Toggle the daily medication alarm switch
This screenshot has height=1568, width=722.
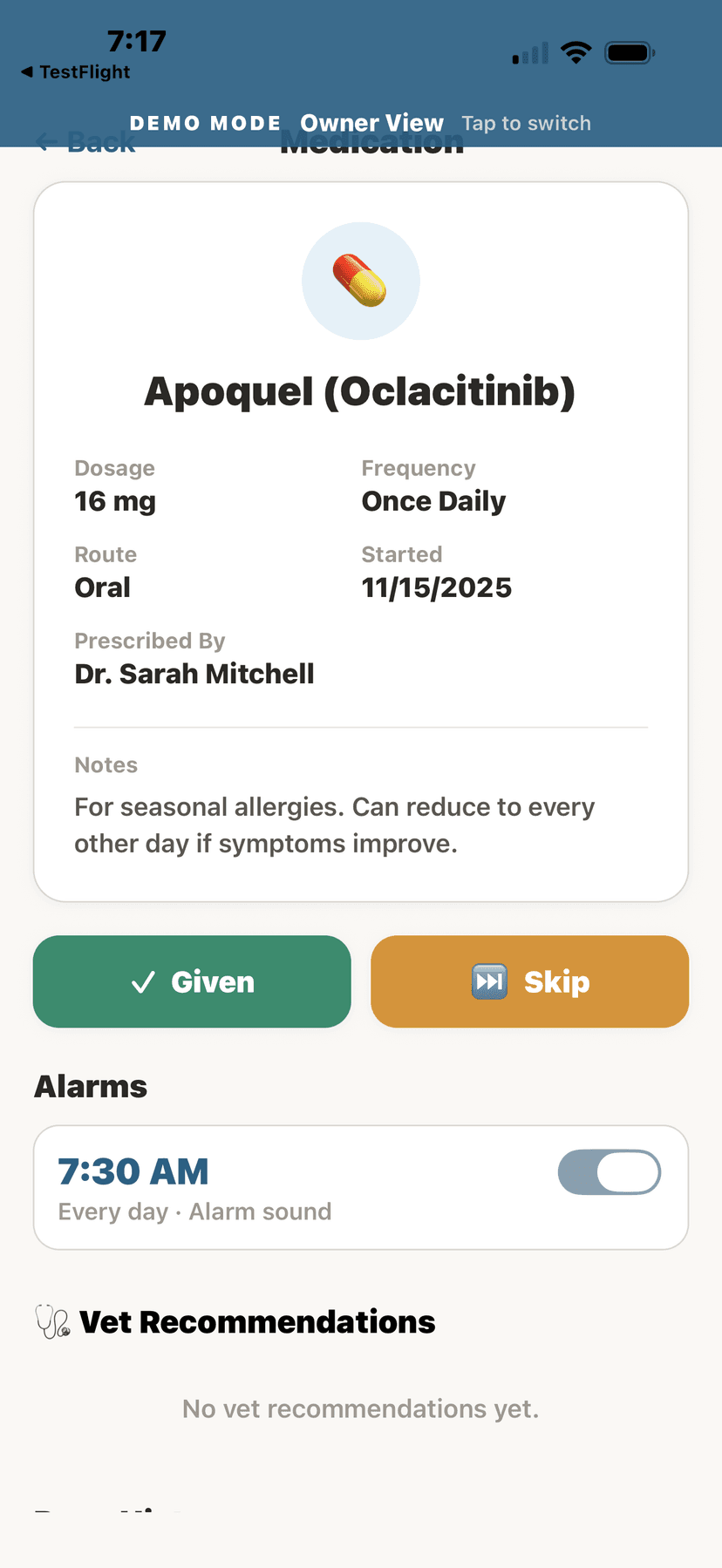610,1171
